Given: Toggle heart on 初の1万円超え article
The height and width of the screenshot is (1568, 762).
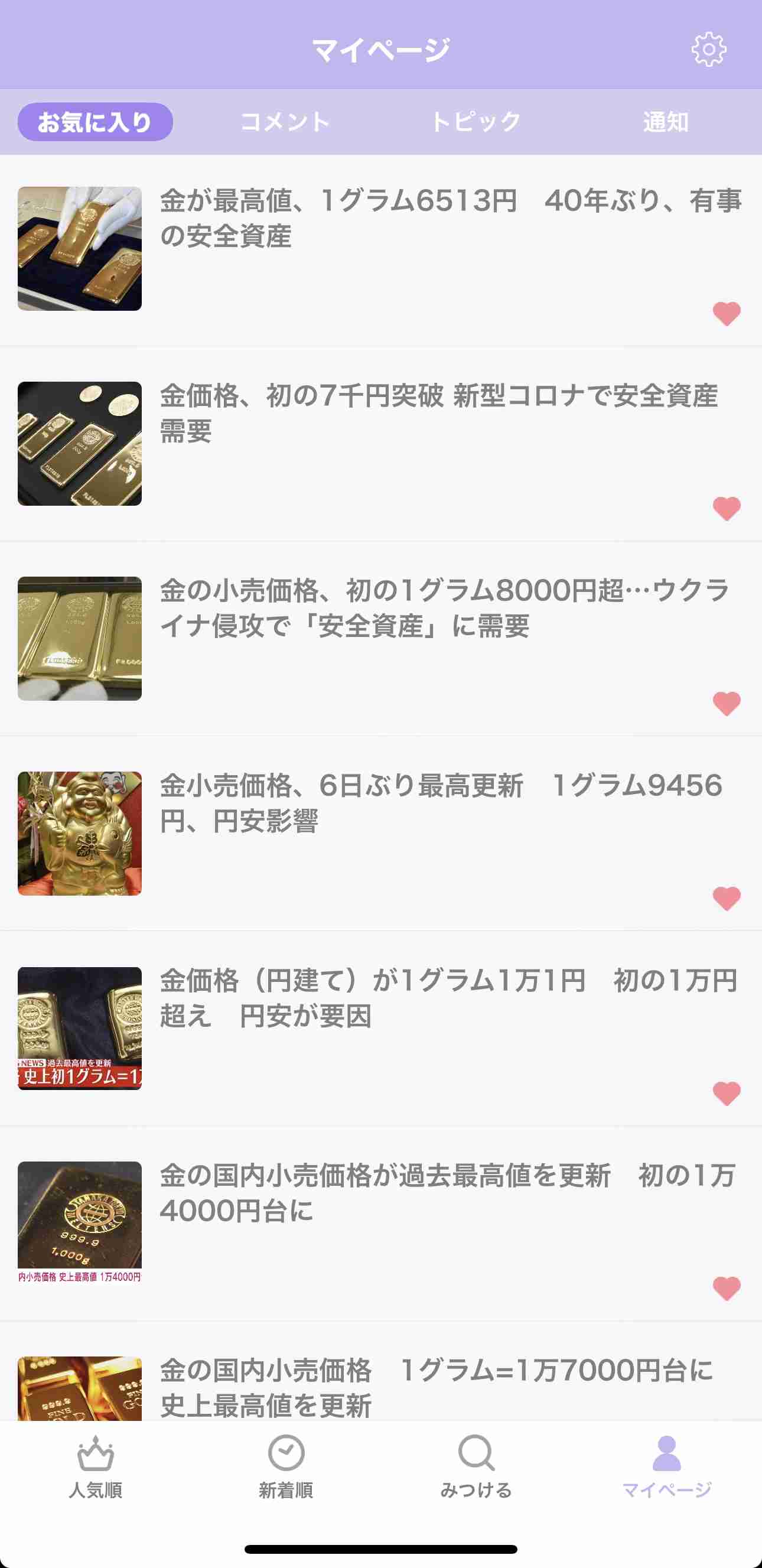Looking at the screenshot, I should coord(726,1093).
